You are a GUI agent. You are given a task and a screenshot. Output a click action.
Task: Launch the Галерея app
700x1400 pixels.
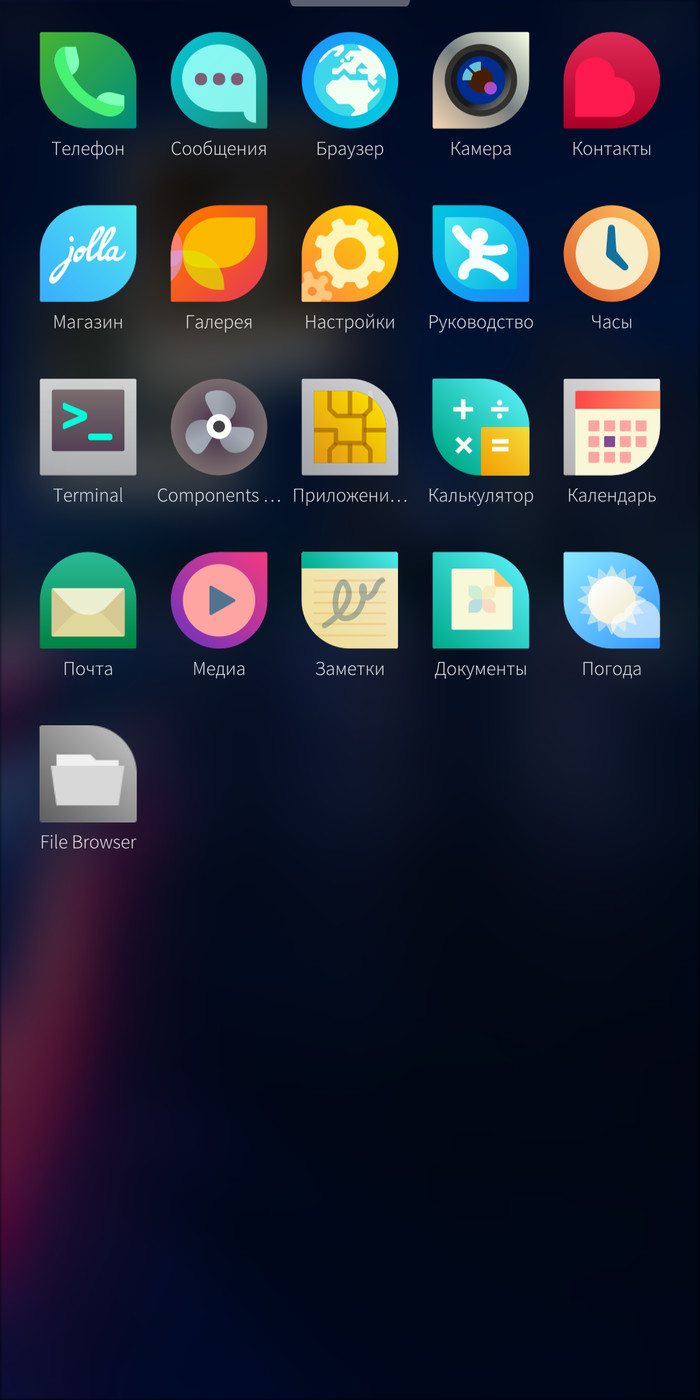[219, 254]
